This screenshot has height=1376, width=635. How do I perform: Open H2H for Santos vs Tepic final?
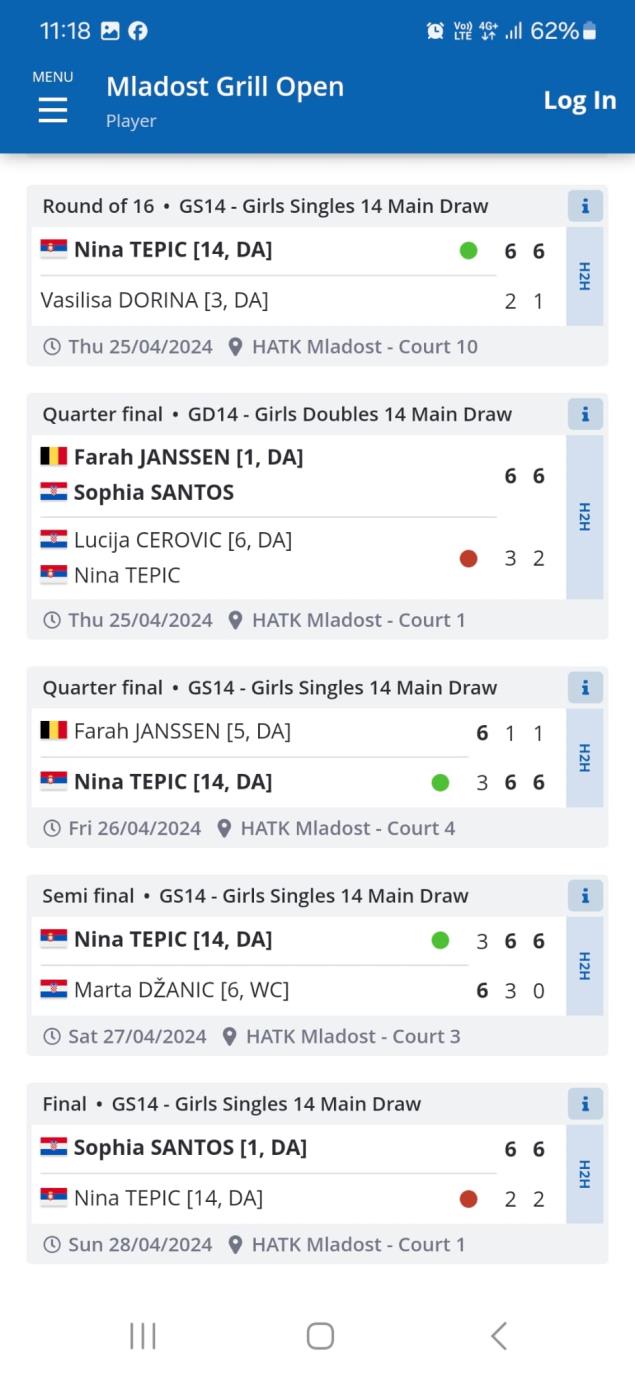tap(585, 1173)
